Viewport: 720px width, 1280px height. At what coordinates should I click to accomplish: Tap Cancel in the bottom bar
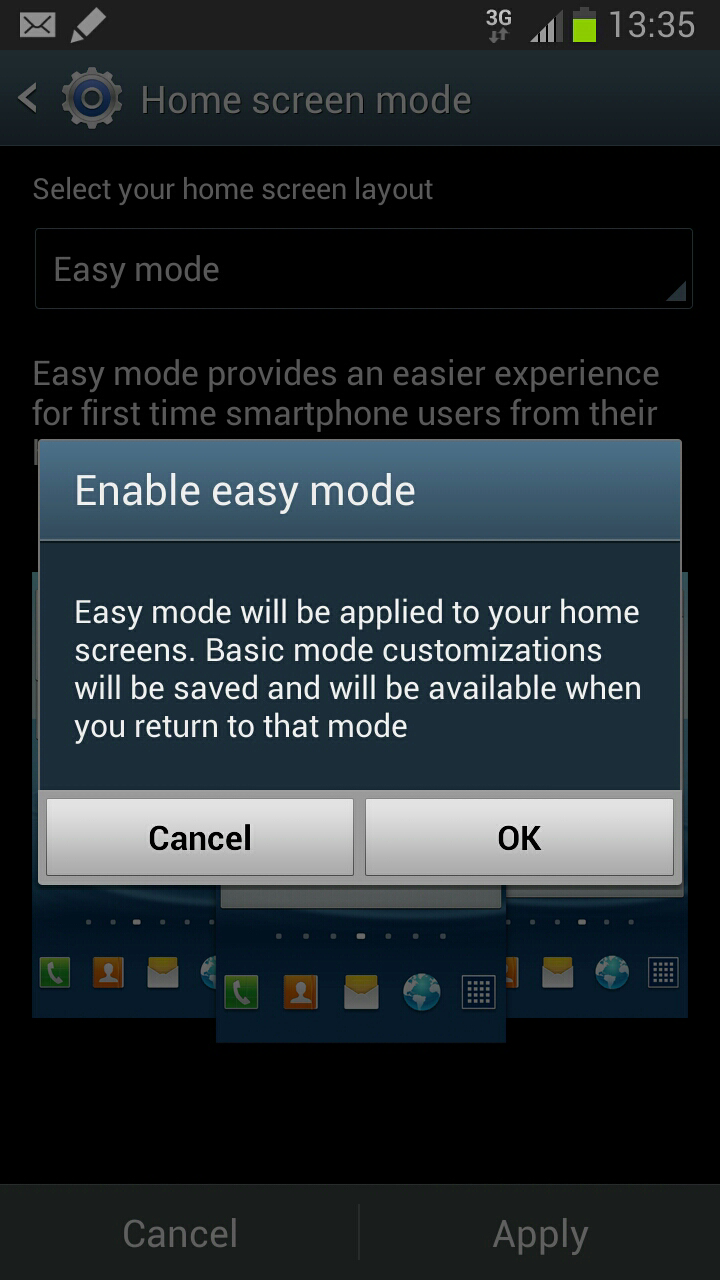(180, 1233)
